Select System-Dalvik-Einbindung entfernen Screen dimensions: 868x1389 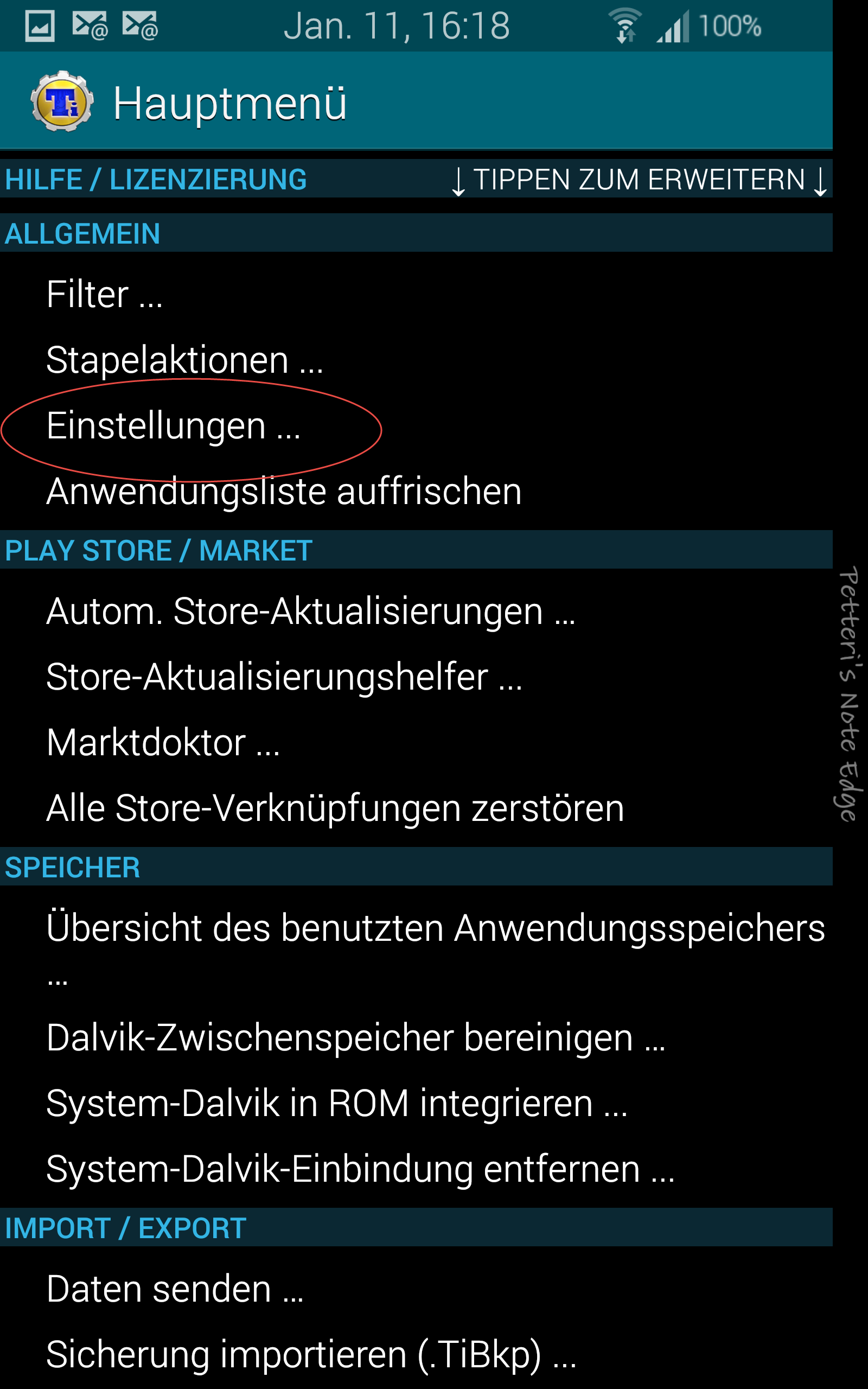point(416,1169)
